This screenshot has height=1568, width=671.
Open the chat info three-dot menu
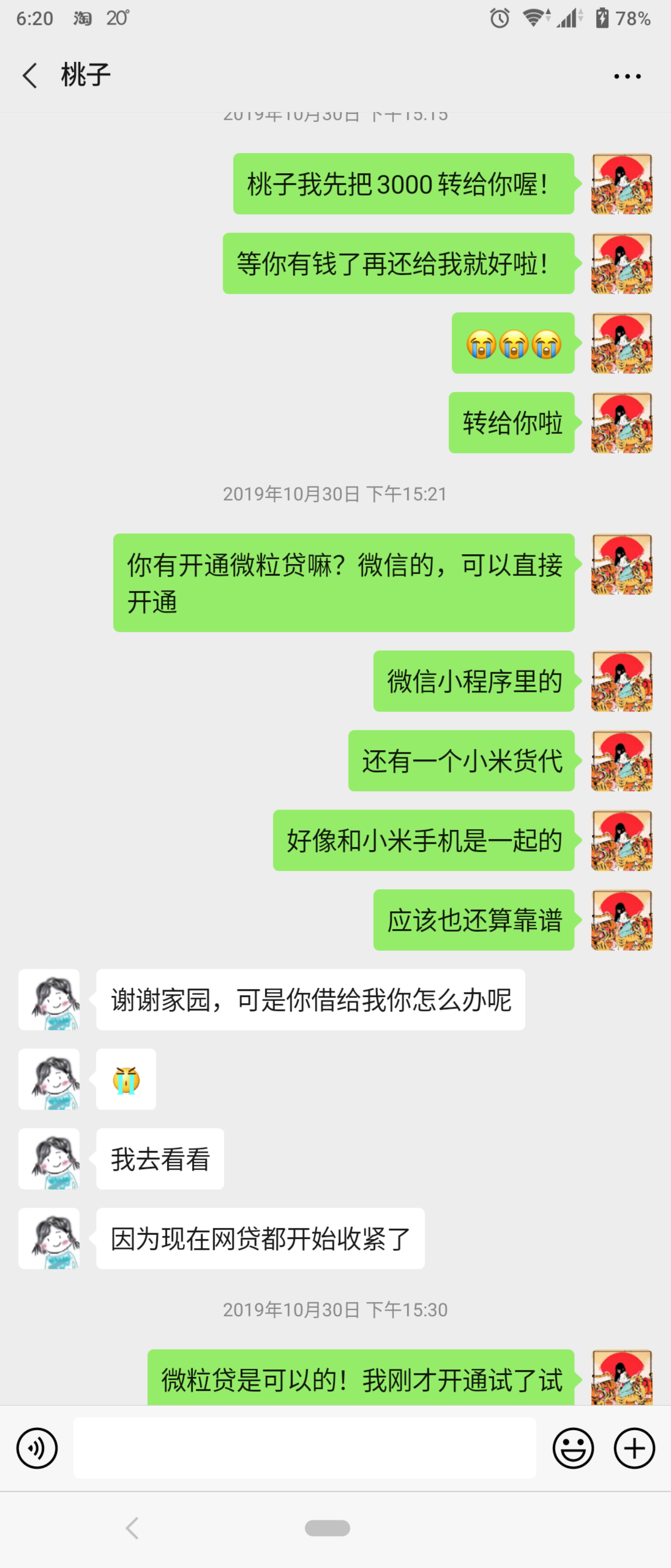[x=627, y=76]
